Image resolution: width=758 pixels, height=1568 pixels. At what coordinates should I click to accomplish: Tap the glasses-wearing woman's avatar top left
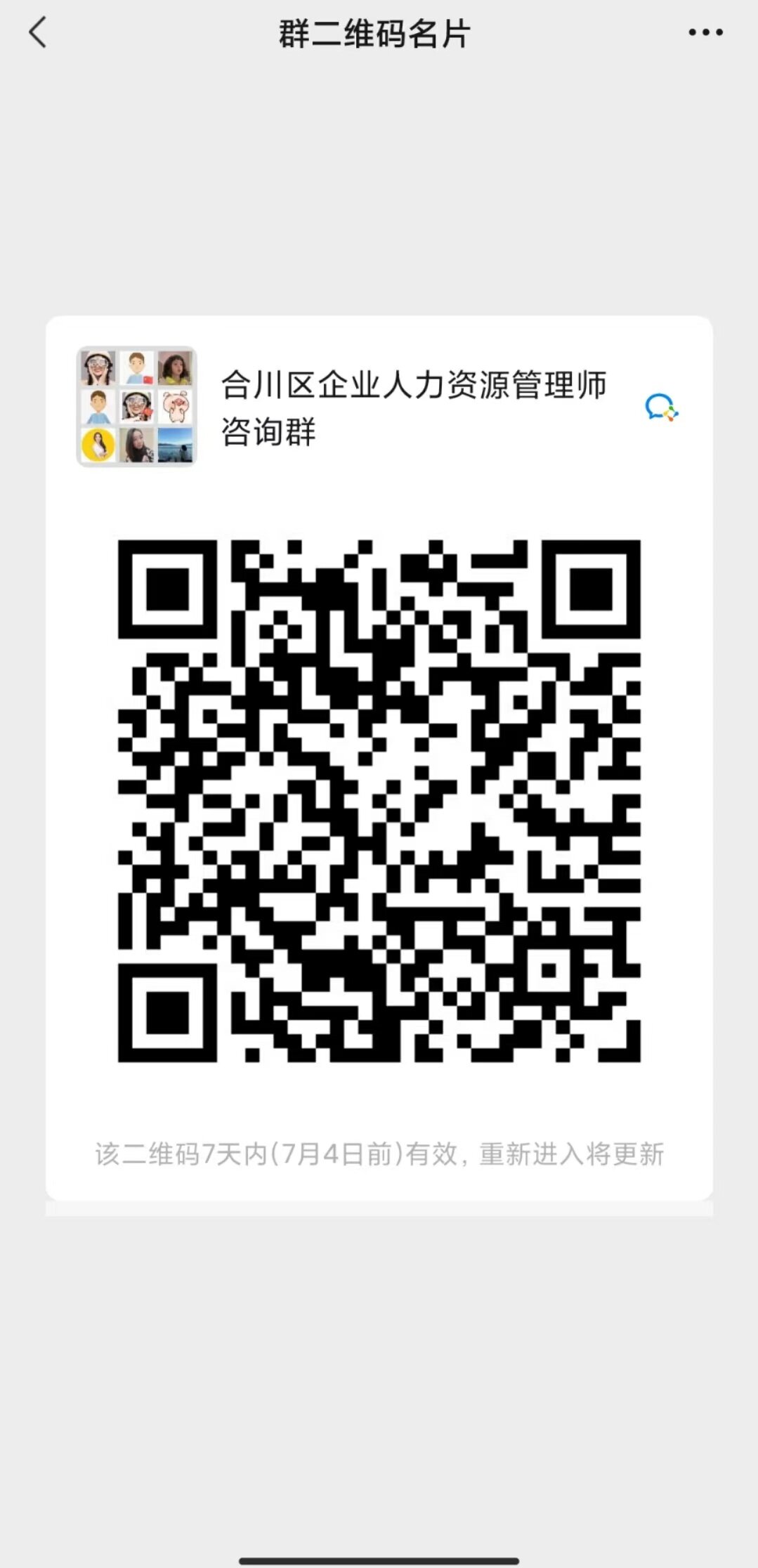pyautogui.click(x=98, y=368)
